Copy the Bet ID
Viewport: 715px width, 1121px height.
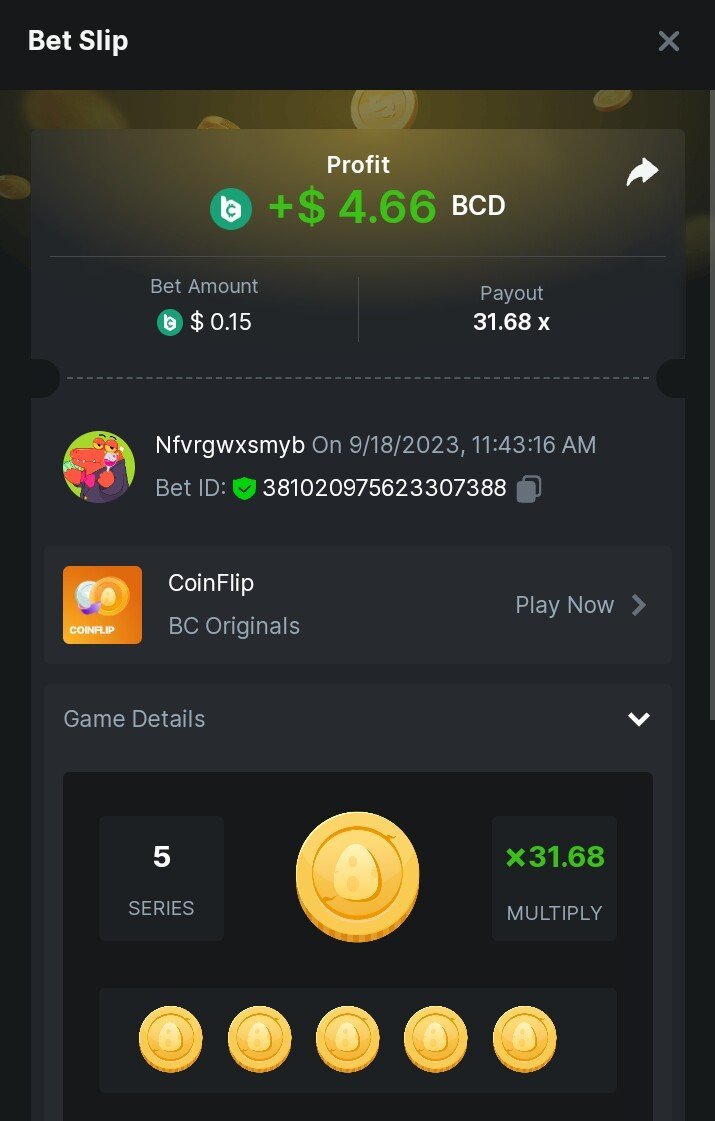tap(529, 489)
